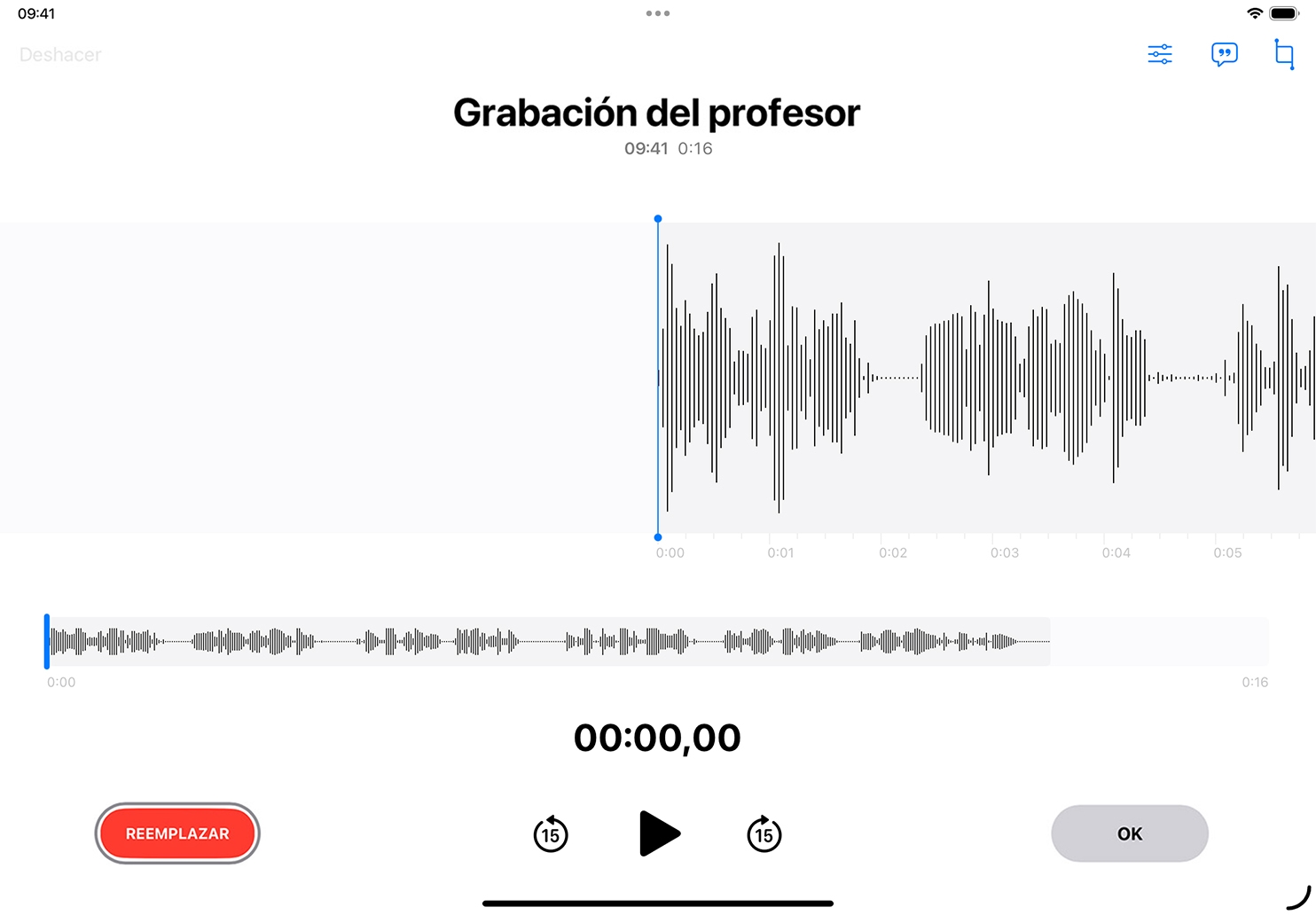The image size is (1316, 915).
Task: Open the three-dot multitasking menu
Action: (x=658, y=13)
